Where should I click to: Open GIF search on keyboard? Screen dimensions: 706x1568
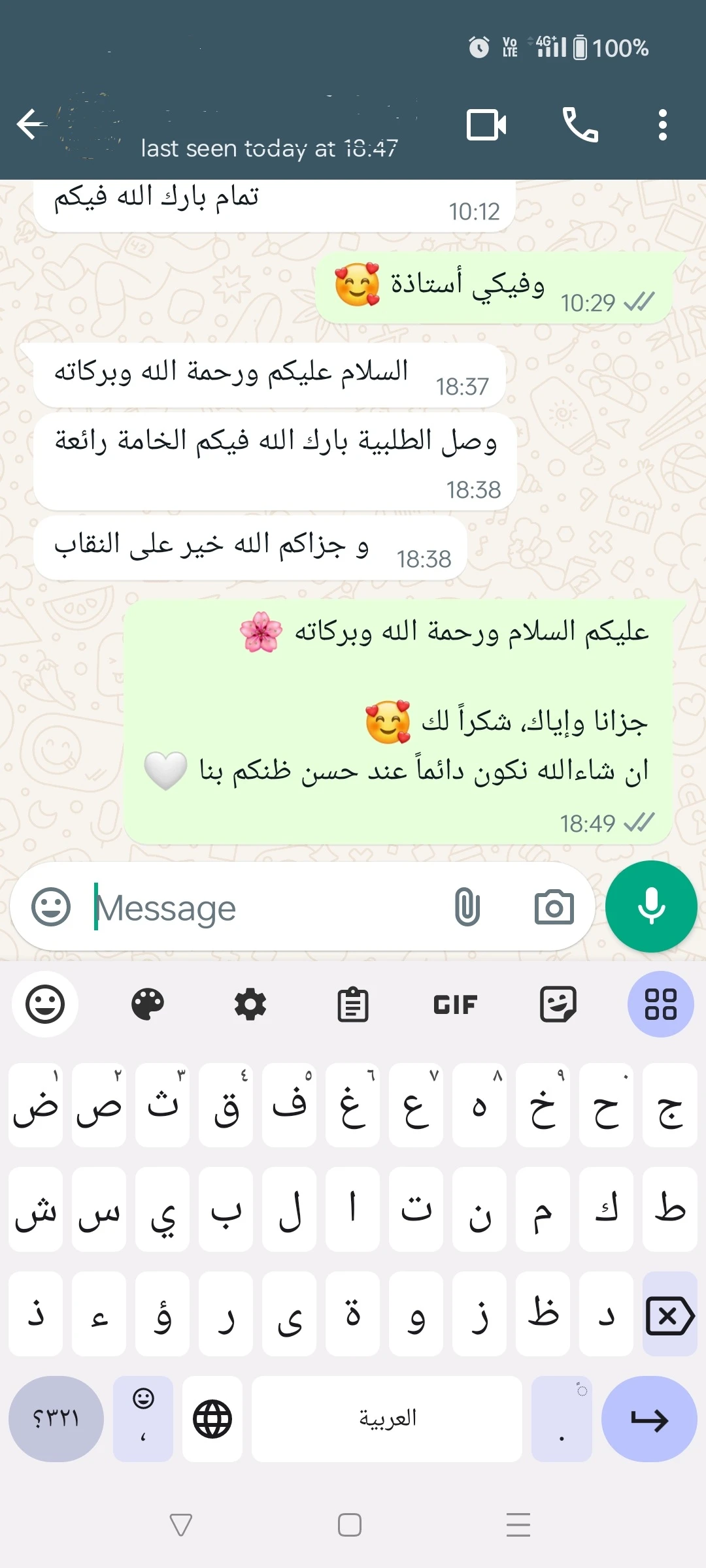456,1004
